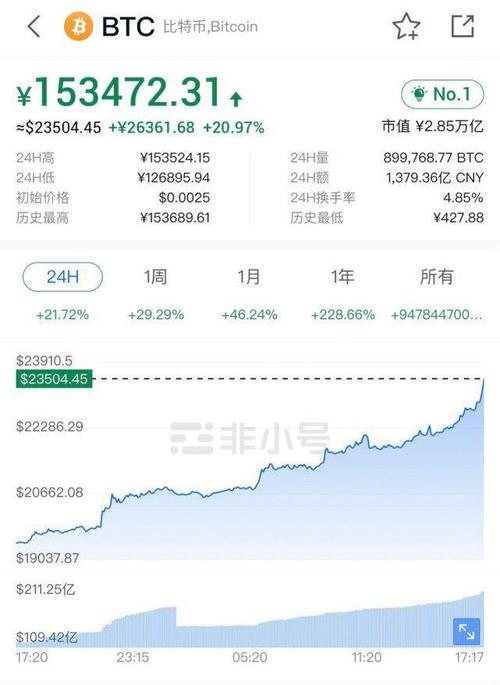Add BTC to favorites star
The image size is (500, 685).
407,26
